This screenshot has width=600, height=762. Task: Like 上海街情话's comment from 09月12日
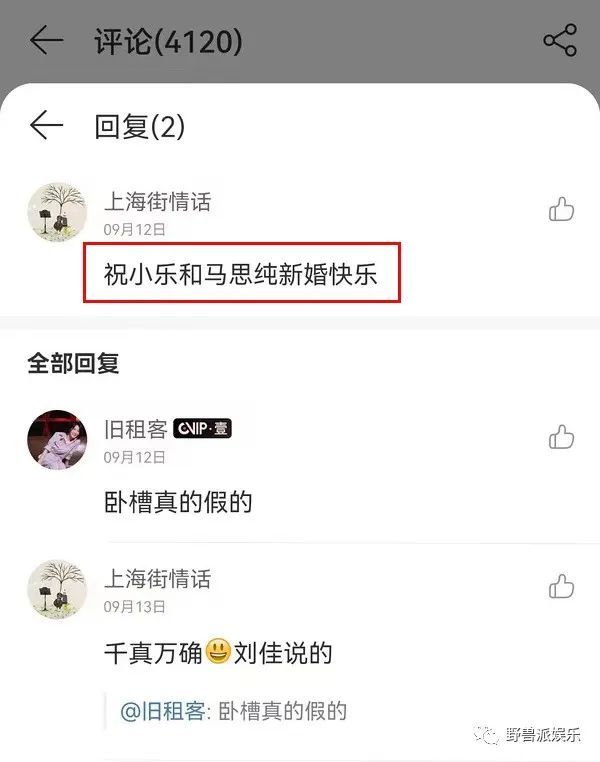561,209
